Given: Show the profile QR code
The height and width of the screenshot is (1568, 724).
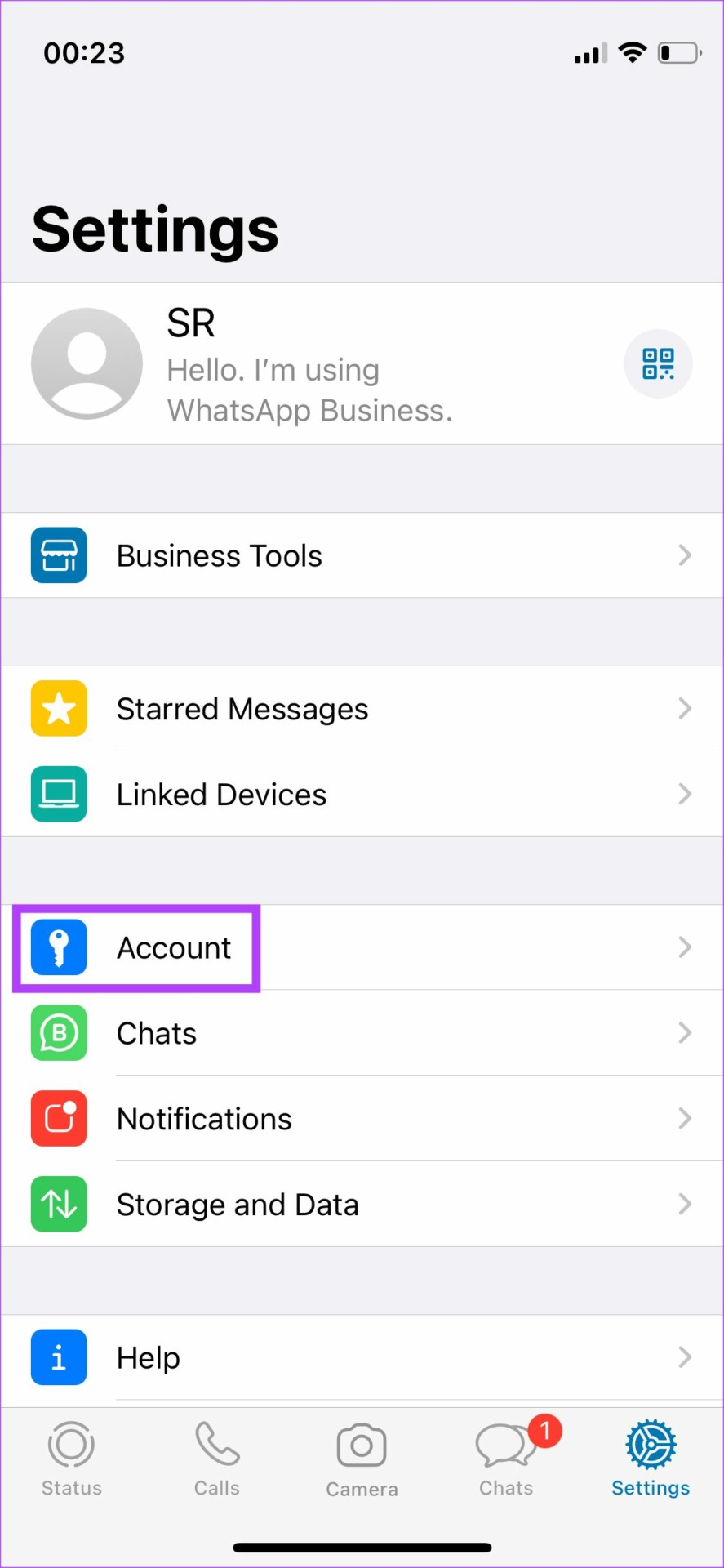Looking at the screenshot, I should pyautogui.click(x=658, y=363).
